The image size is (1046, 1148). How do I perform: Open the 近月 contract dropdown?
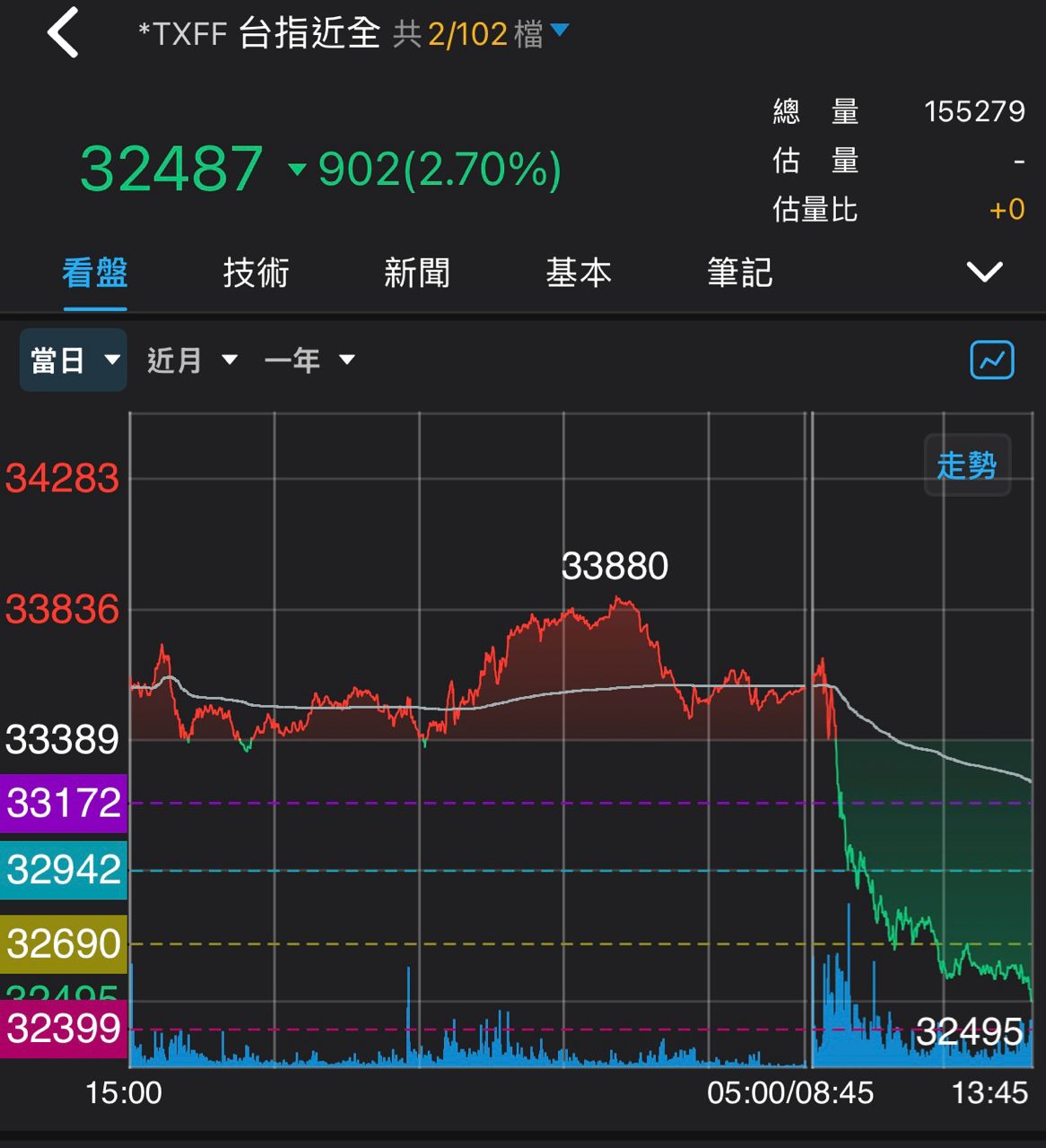tap(191, 361)
